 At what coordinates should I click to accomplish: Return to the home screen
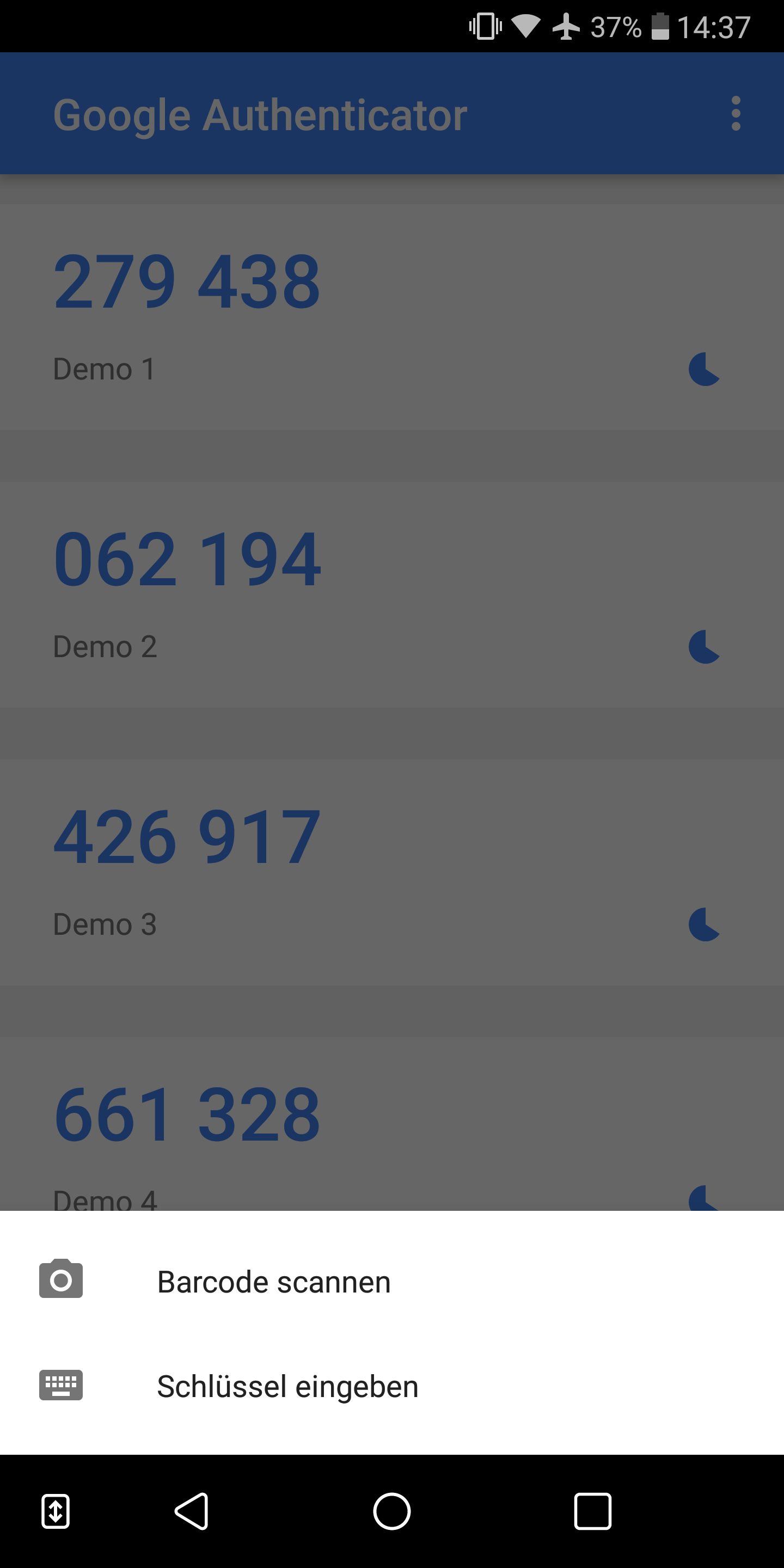point(392,1511)
